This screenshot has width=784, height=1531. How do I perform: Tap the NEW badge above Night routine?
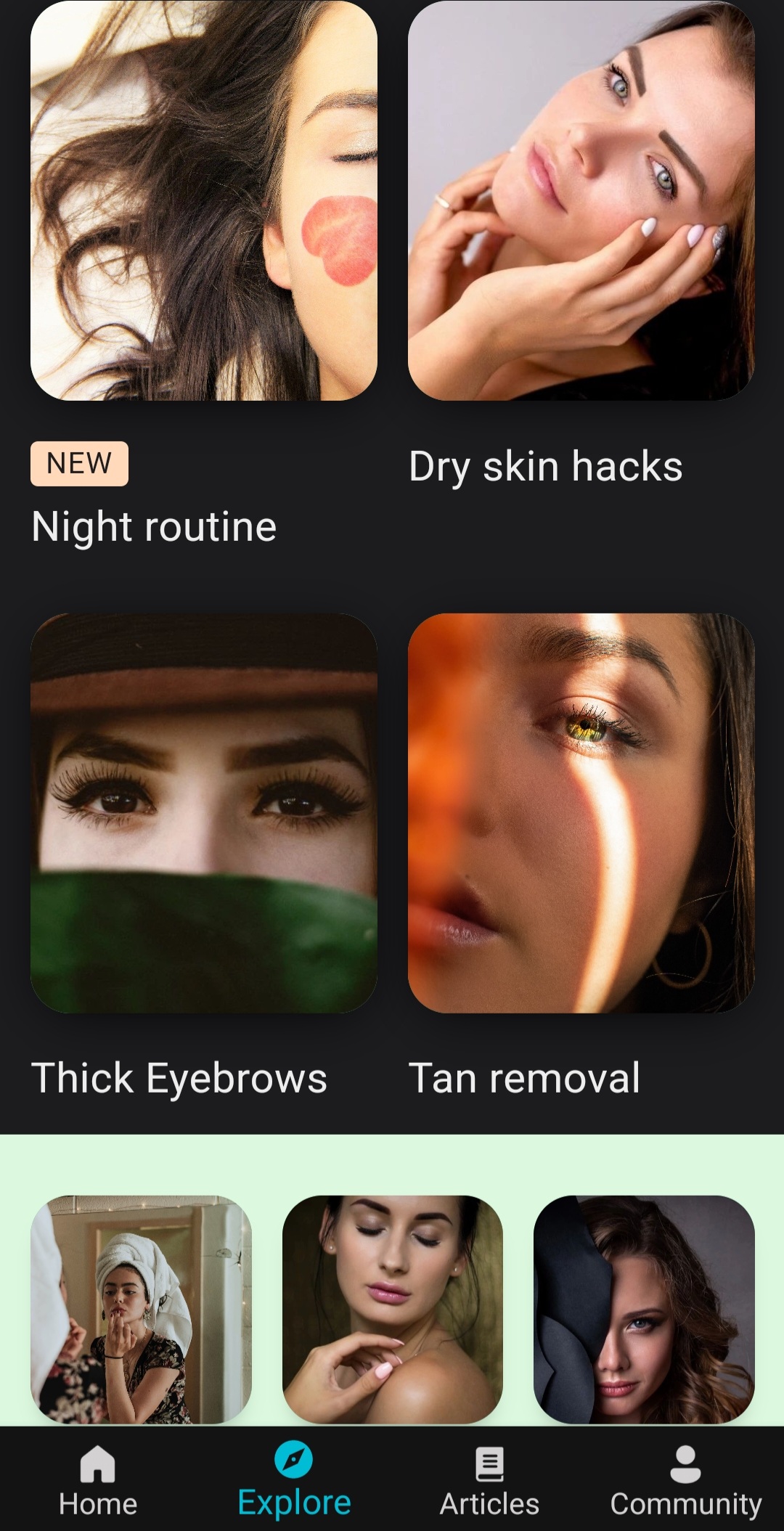[80, 463]
